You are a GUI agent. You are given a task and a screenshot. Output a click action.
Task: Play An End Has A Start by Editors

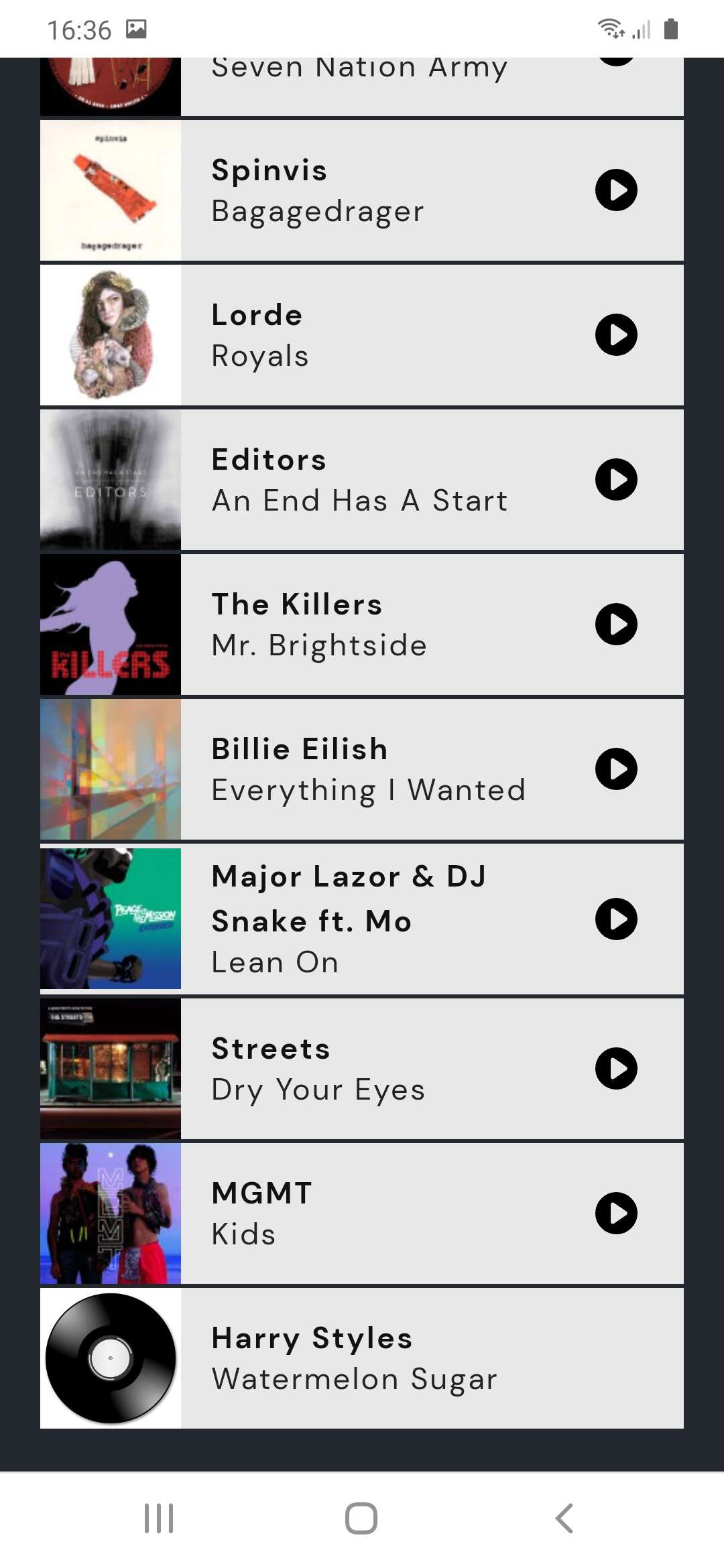click(x=616, y=480)
